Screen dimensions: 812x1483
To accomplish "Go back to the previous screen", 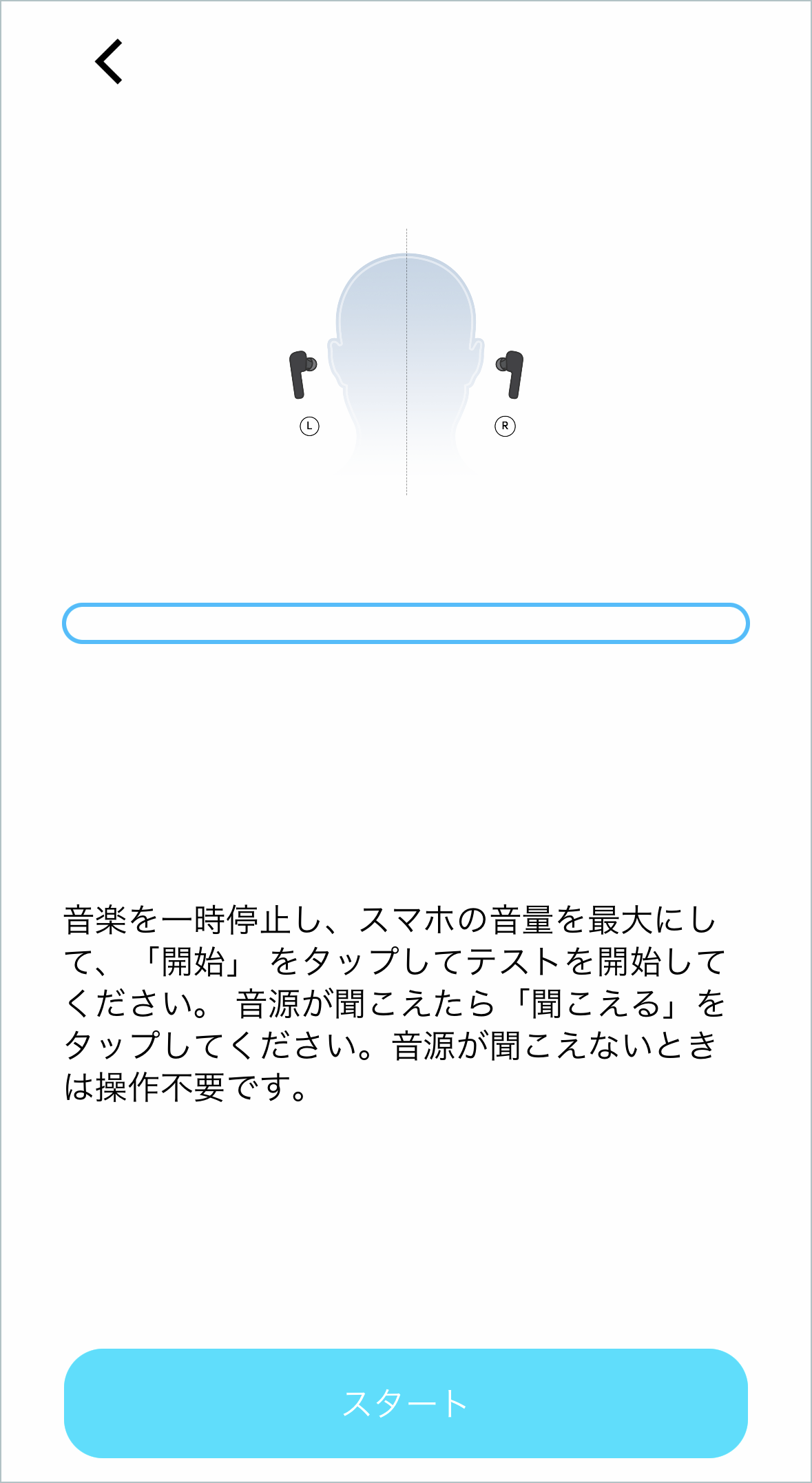I will click(x=109, y=62).
